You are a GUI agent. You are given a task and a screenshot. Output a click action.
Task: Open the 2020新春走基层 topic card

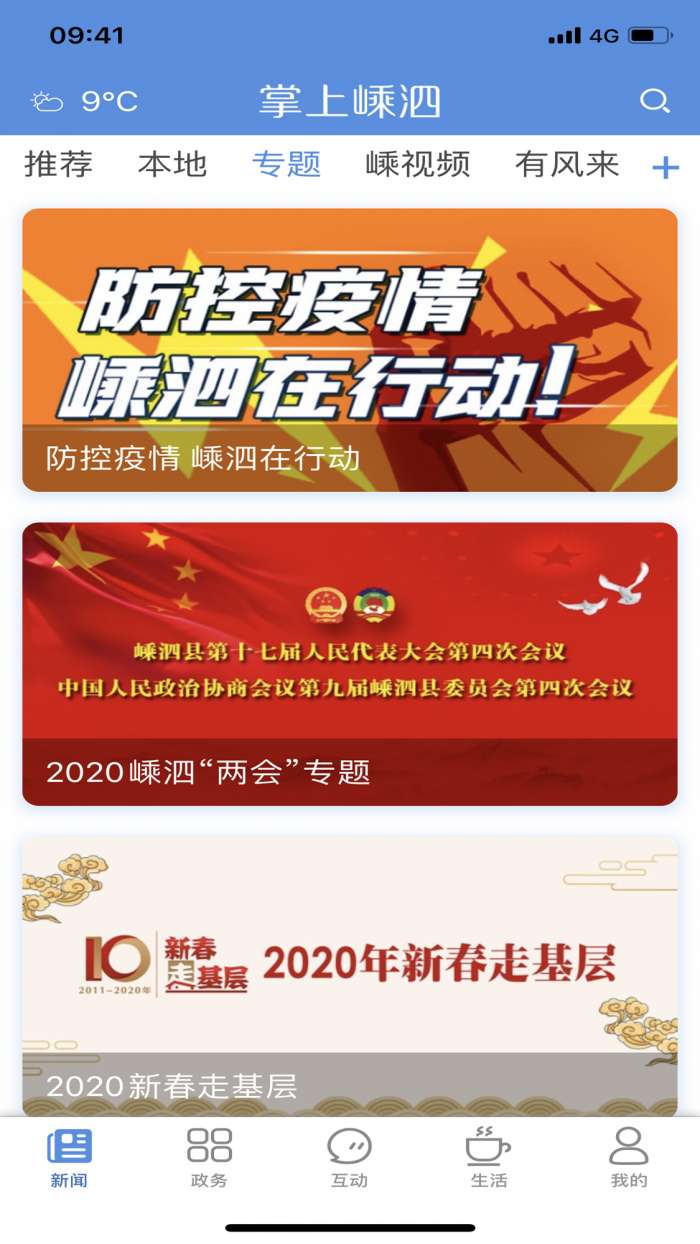point(350,975)
